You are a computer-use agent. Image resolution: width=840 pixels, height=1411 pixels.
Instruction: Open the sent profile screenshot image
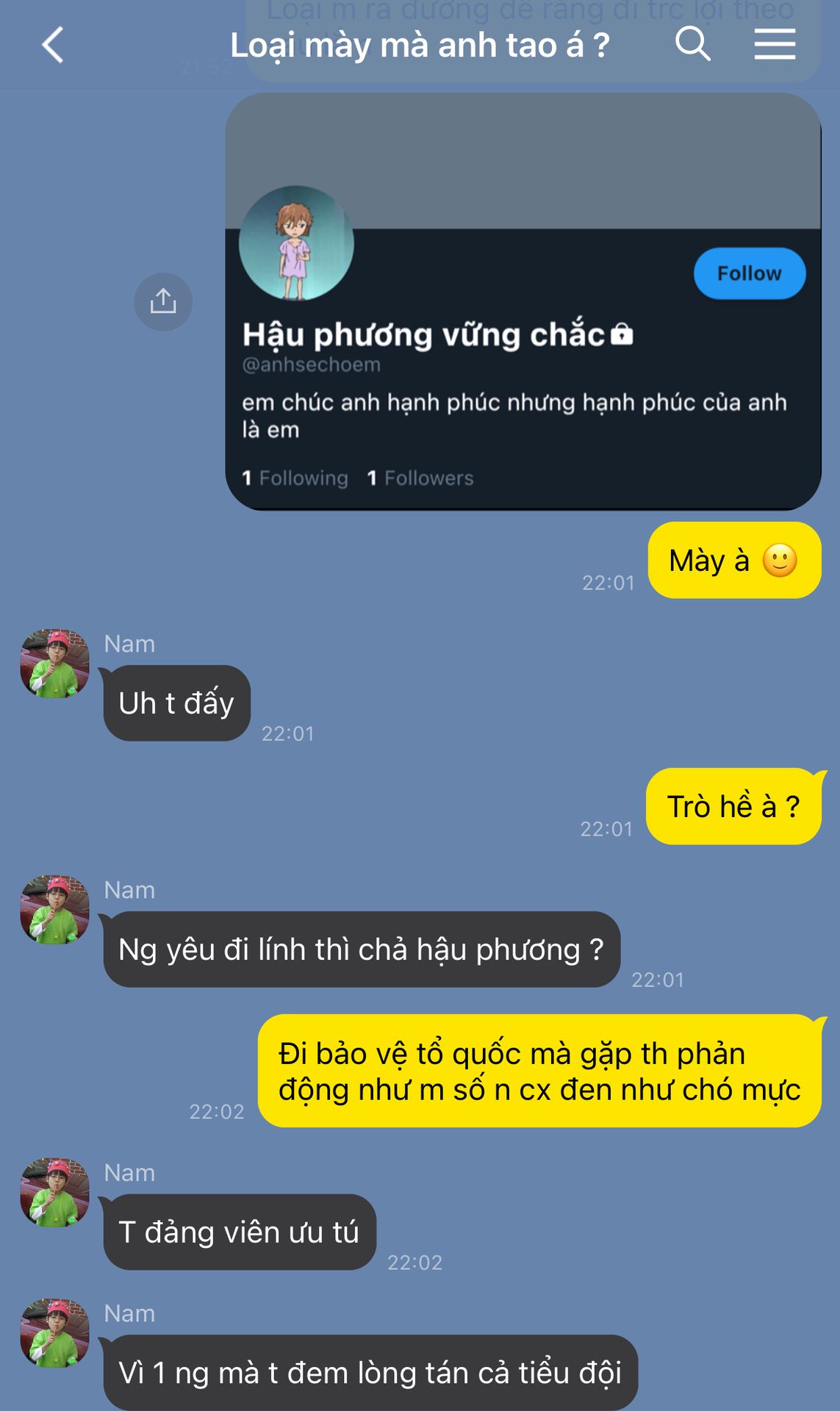point(523,301)
